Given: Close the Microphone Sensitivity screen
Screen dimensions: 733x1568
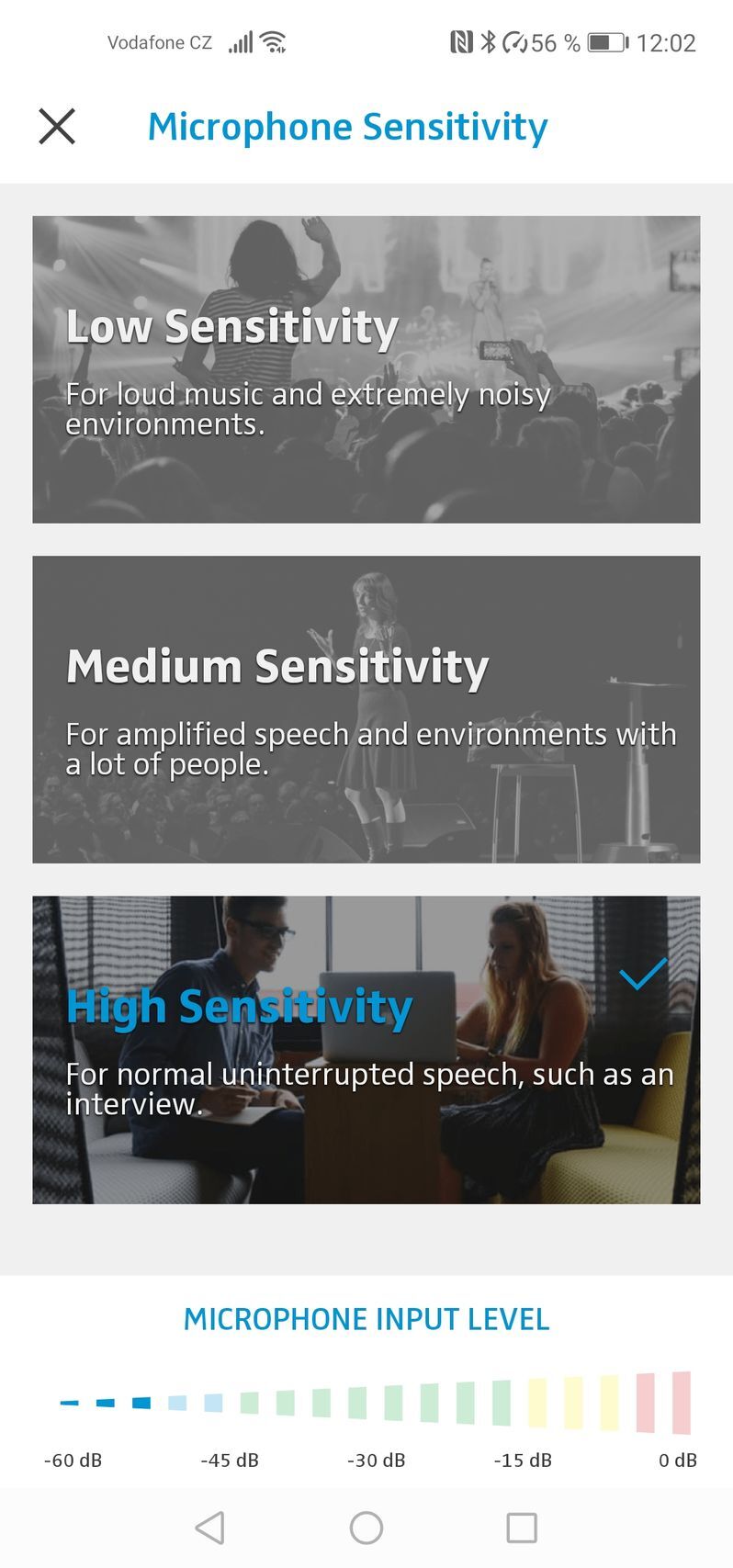Looking at the screenshot, I should (57, 126).
